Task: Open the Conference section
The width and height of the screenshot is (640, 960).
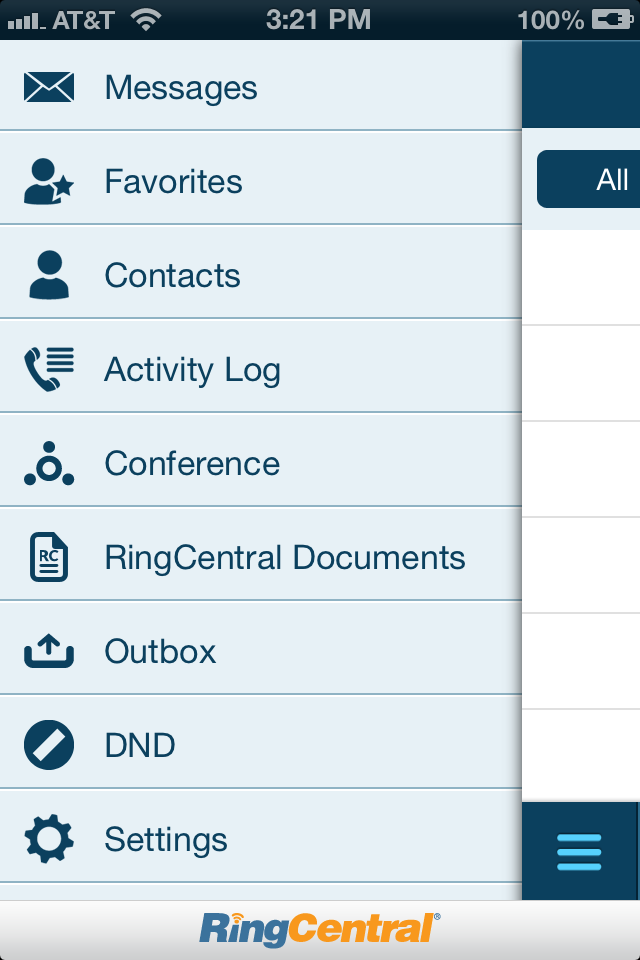Action: [192, 464]
